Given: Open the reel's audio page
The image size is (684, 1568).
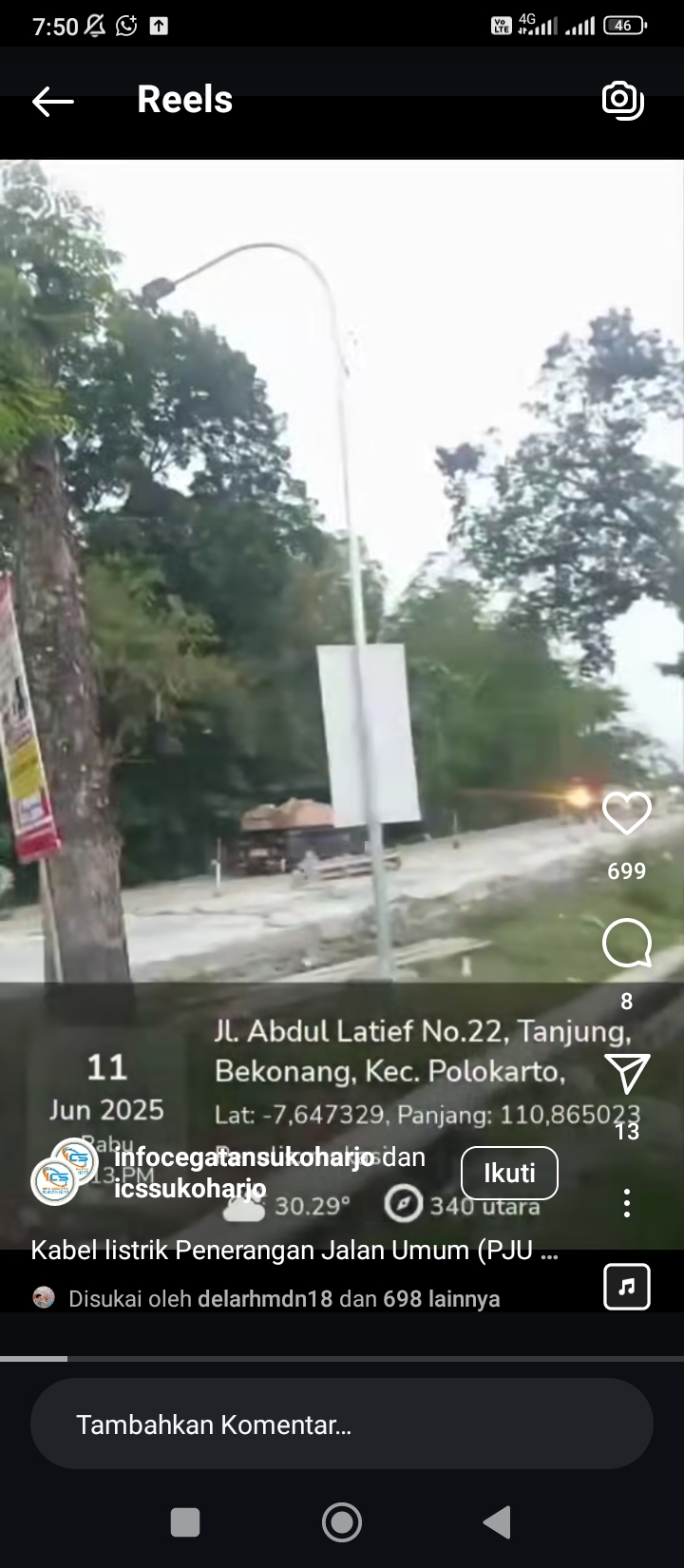Looking at the screenshot, I should pyautogui.click(x=626, y=1287).
